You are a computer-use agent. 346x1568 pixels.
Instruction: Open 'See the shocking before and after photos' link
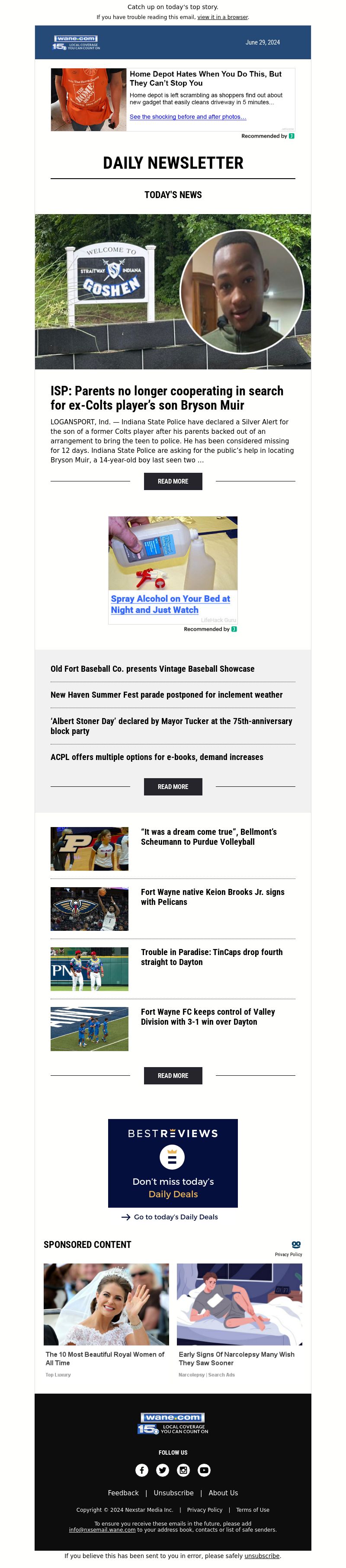[x=188, y=117]
